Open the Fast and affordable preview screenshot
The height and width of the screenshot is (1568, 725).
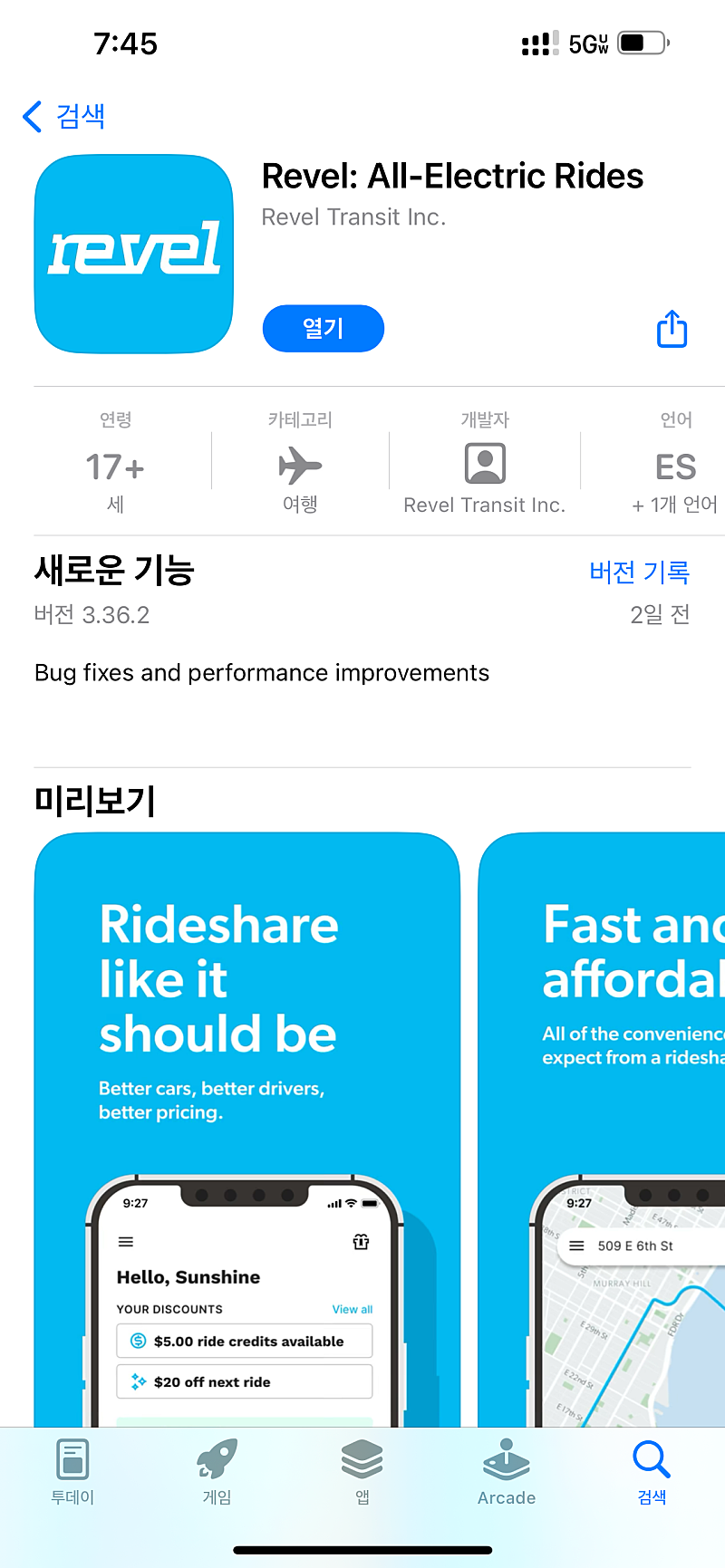click(602, 1130)
